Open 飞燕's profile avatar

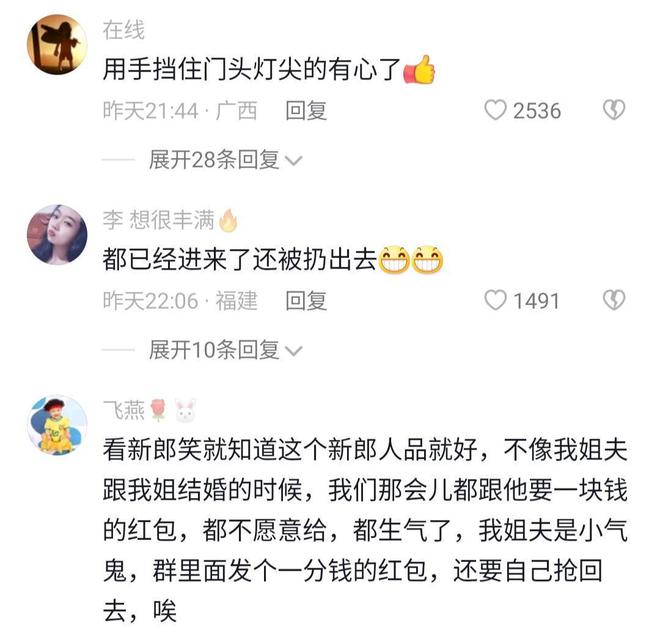pyautogui.click(x=57, y=425)
